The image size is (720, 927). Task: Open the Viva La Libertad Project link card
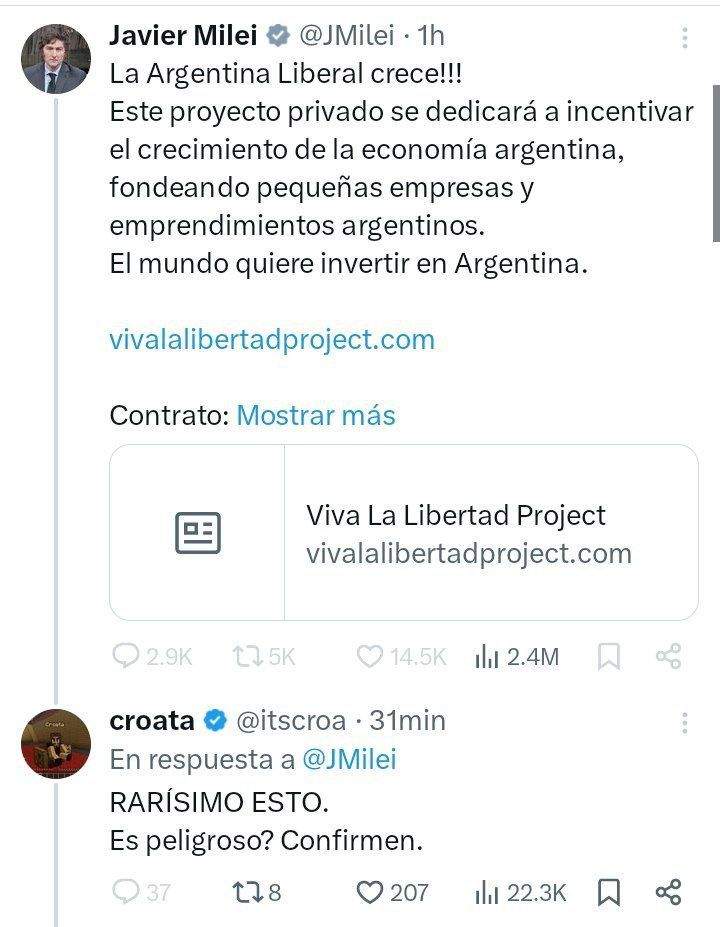pyautogui.click(x=404, y=532)
